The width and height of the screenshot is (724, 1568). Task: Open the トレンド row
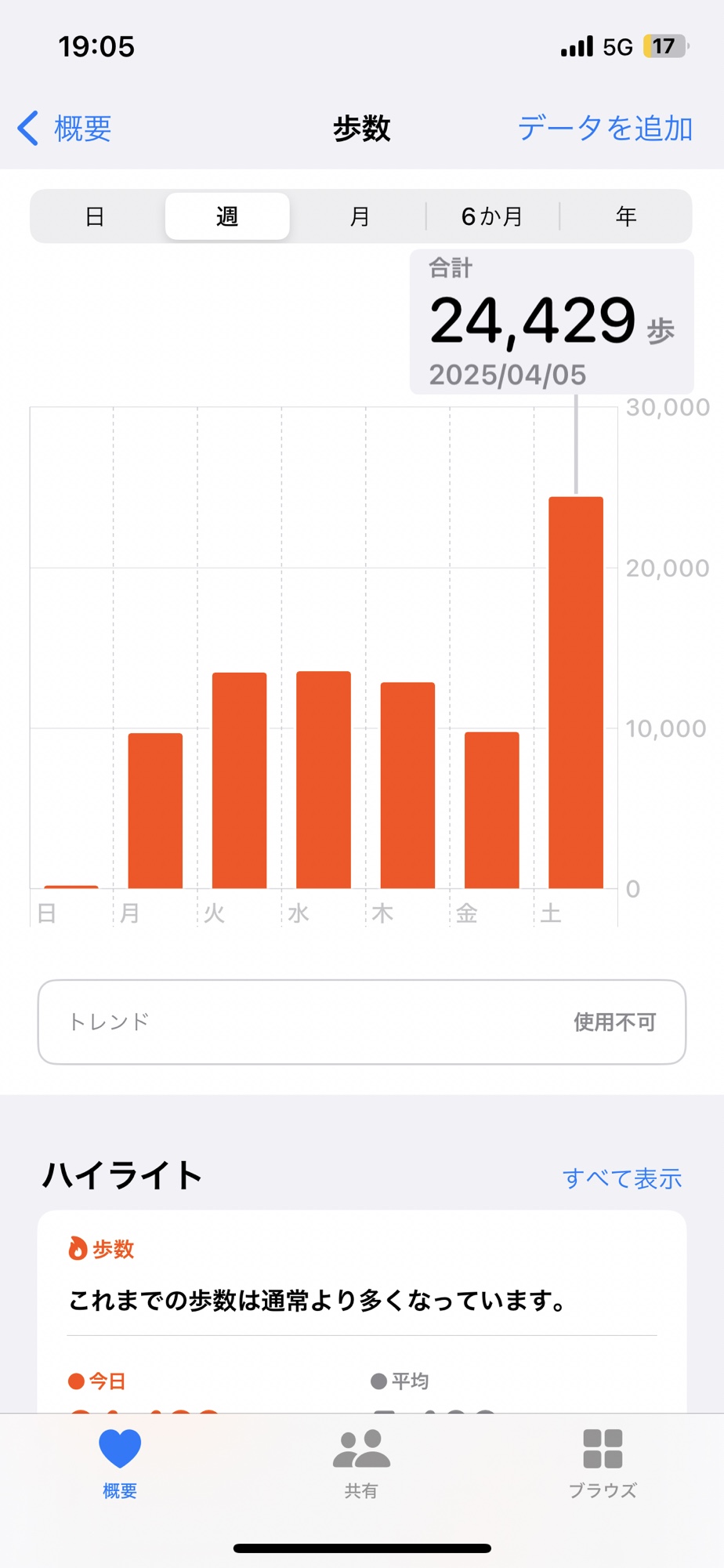tap(362, 1022)
